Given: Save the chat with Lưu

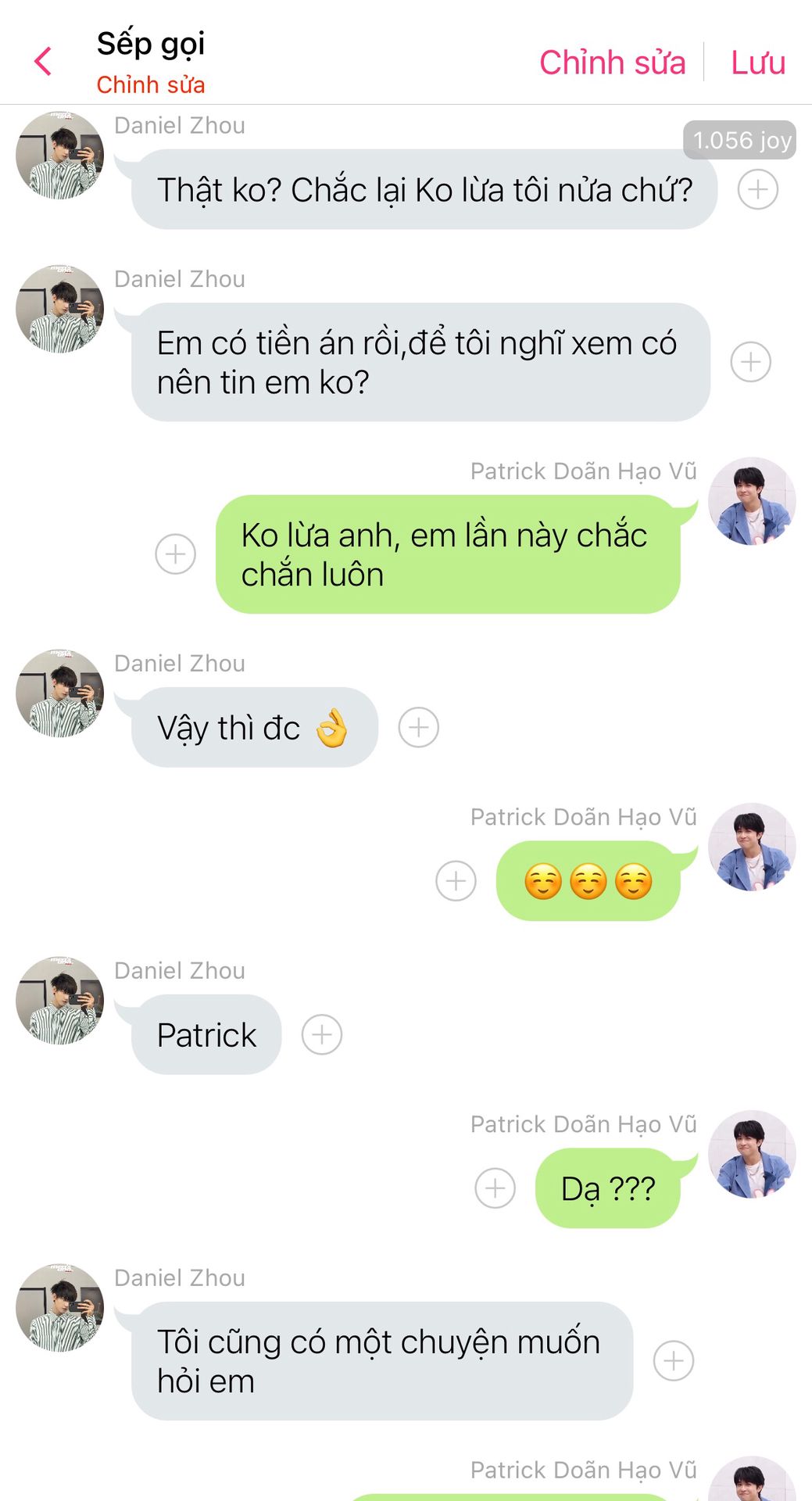Looking at the screenshot, I should pyautogui.click(x=757, y=63).
